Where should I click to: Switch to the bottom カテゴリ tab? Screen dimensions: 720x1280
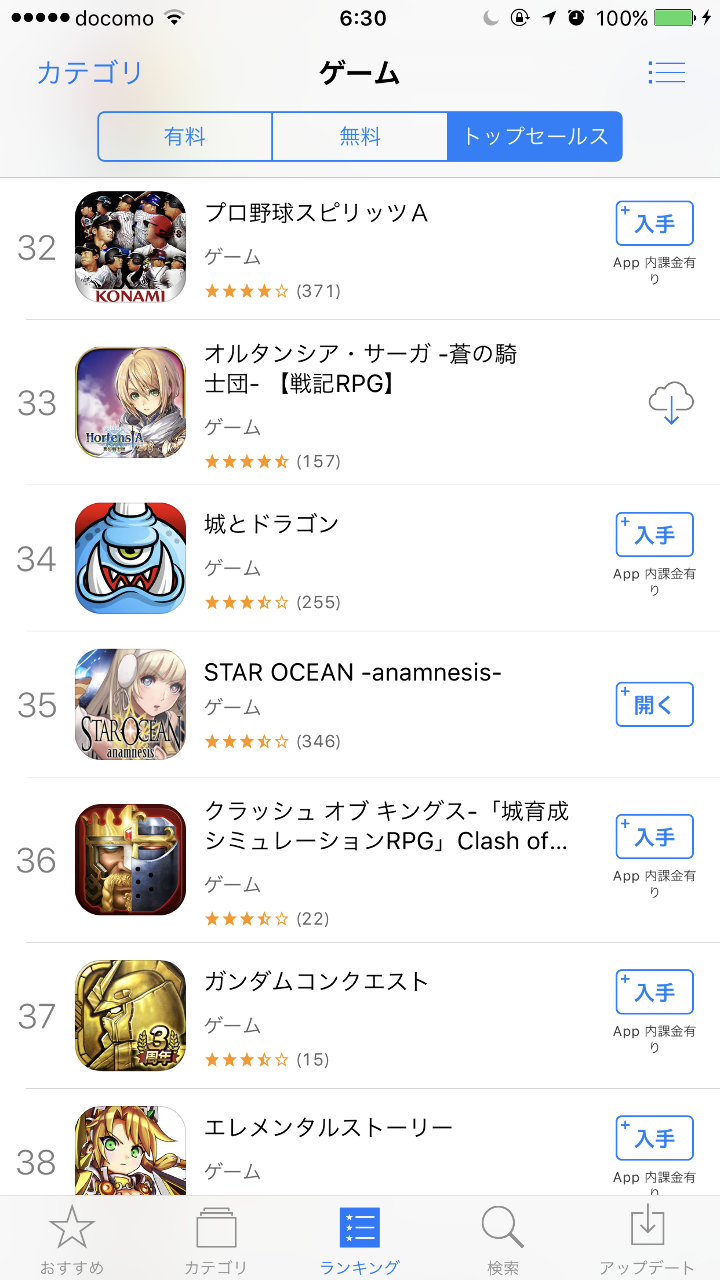216,1240
